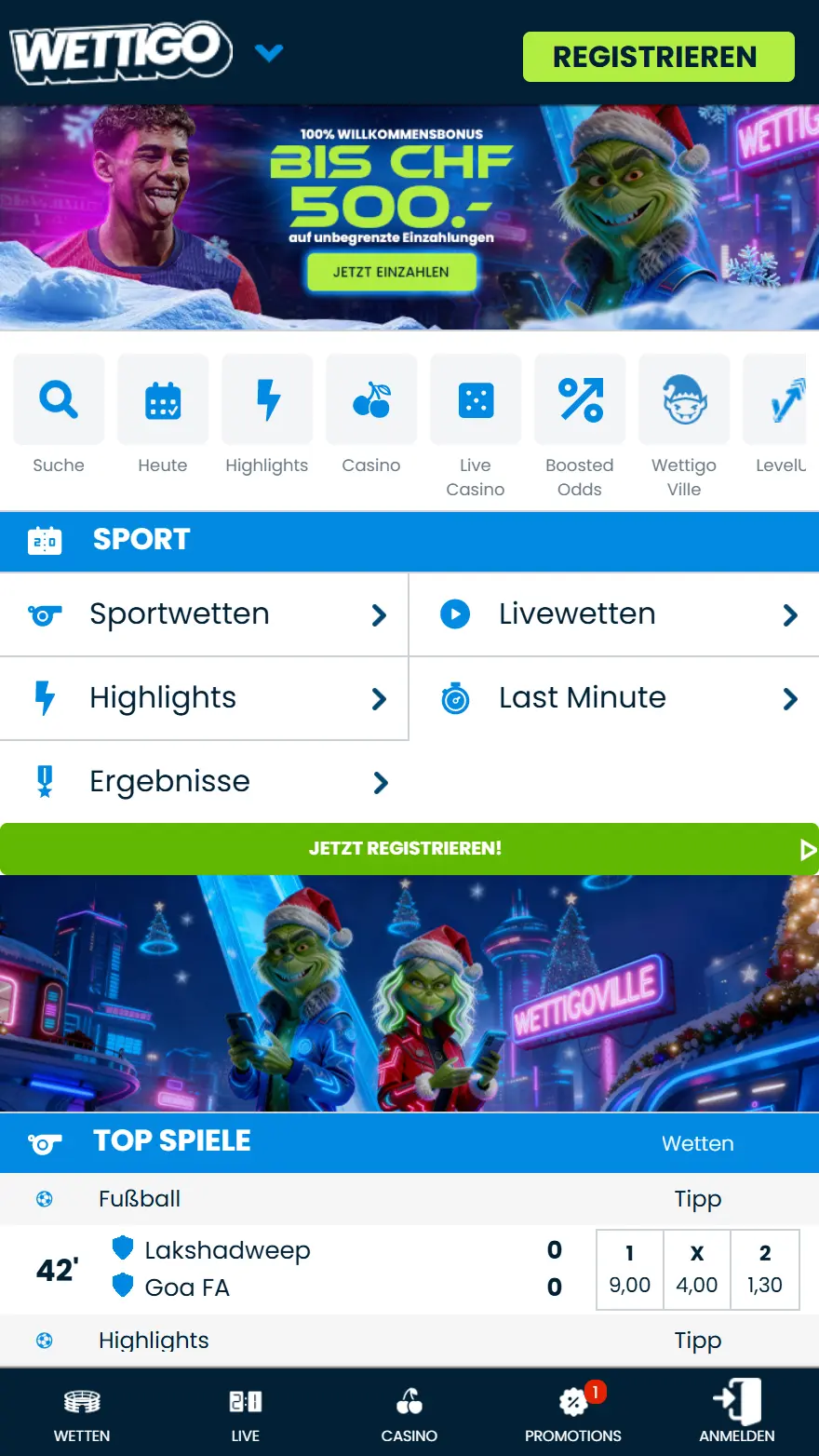Select the Heute calendar icon
Screen dimensions: 819x1456
click(162, 399)
